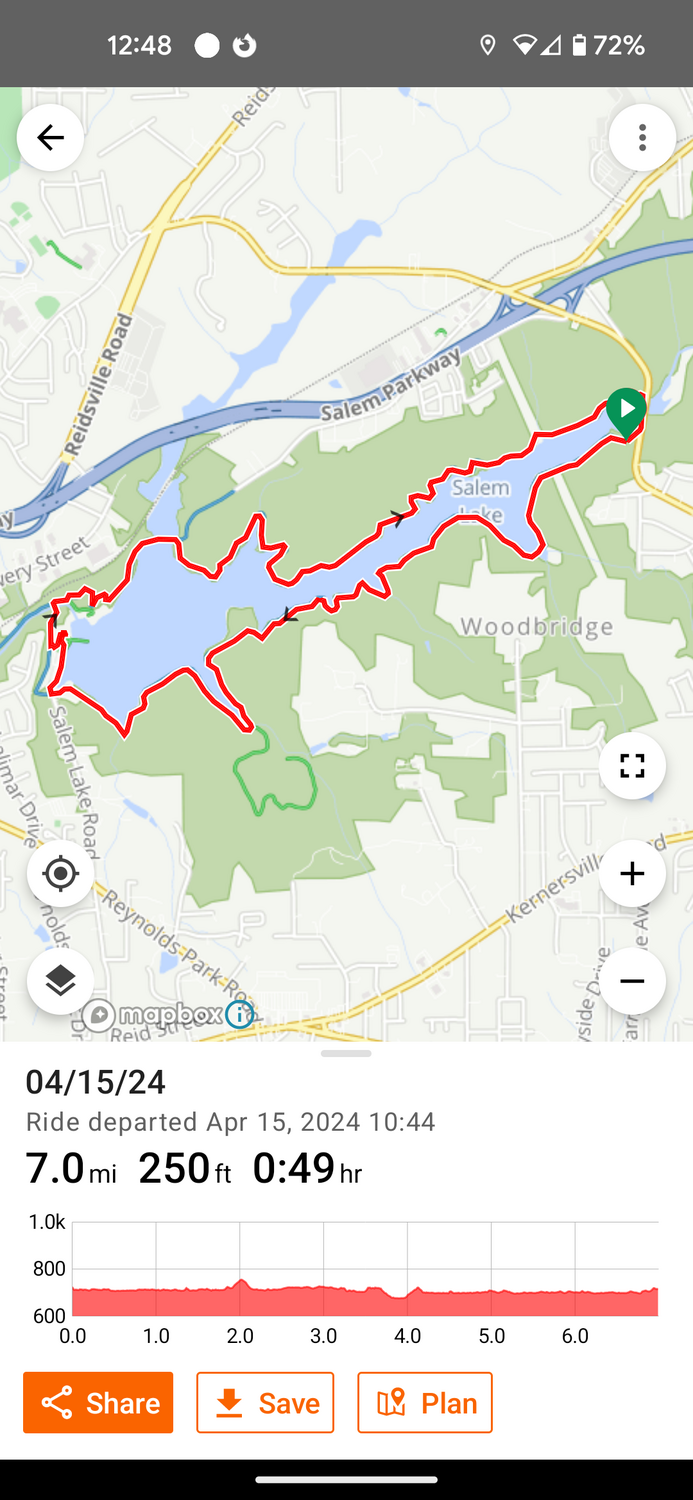693x1500 pixels.
Task: Open the three-dot overflow menu
Action: [x=642, y=137]
